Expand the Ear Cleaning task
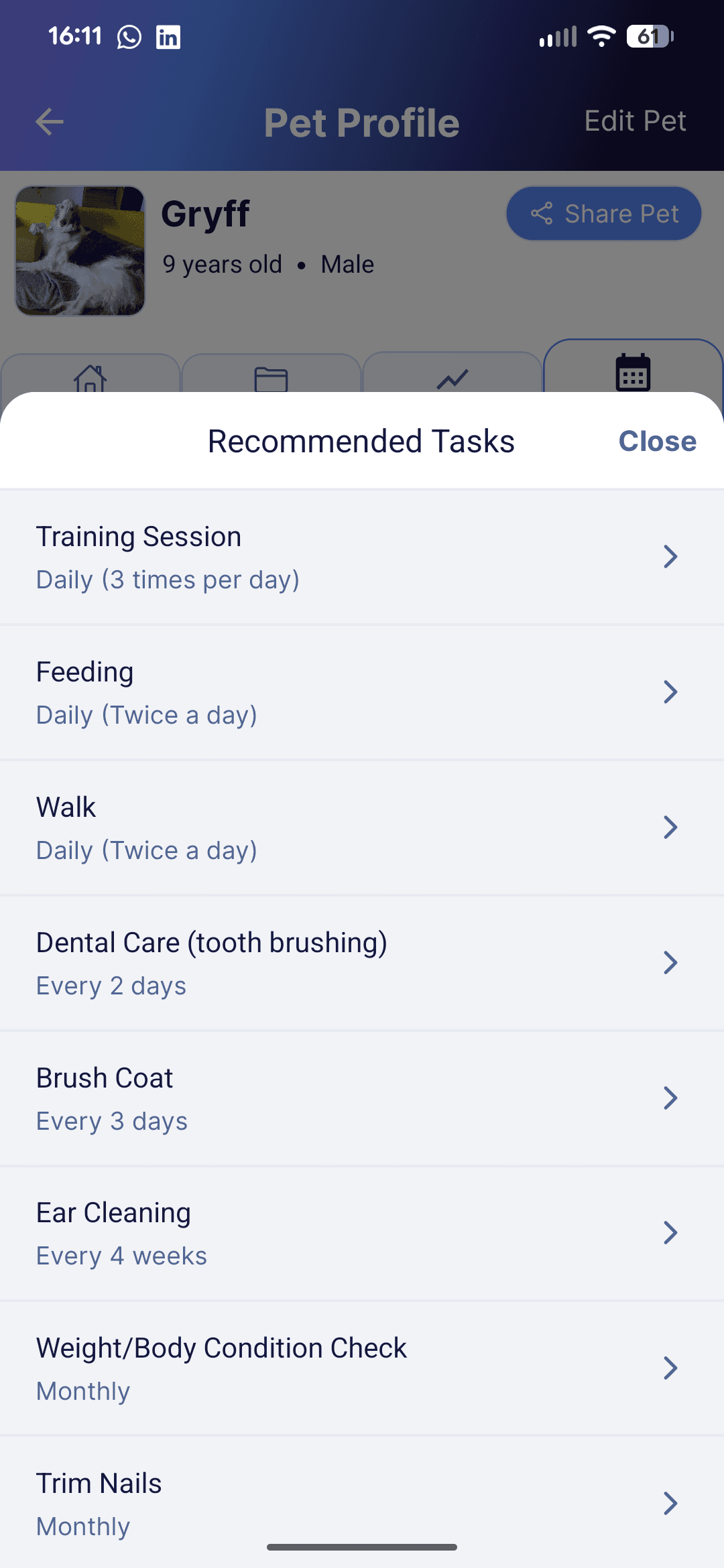 (x=670, y=1233)
